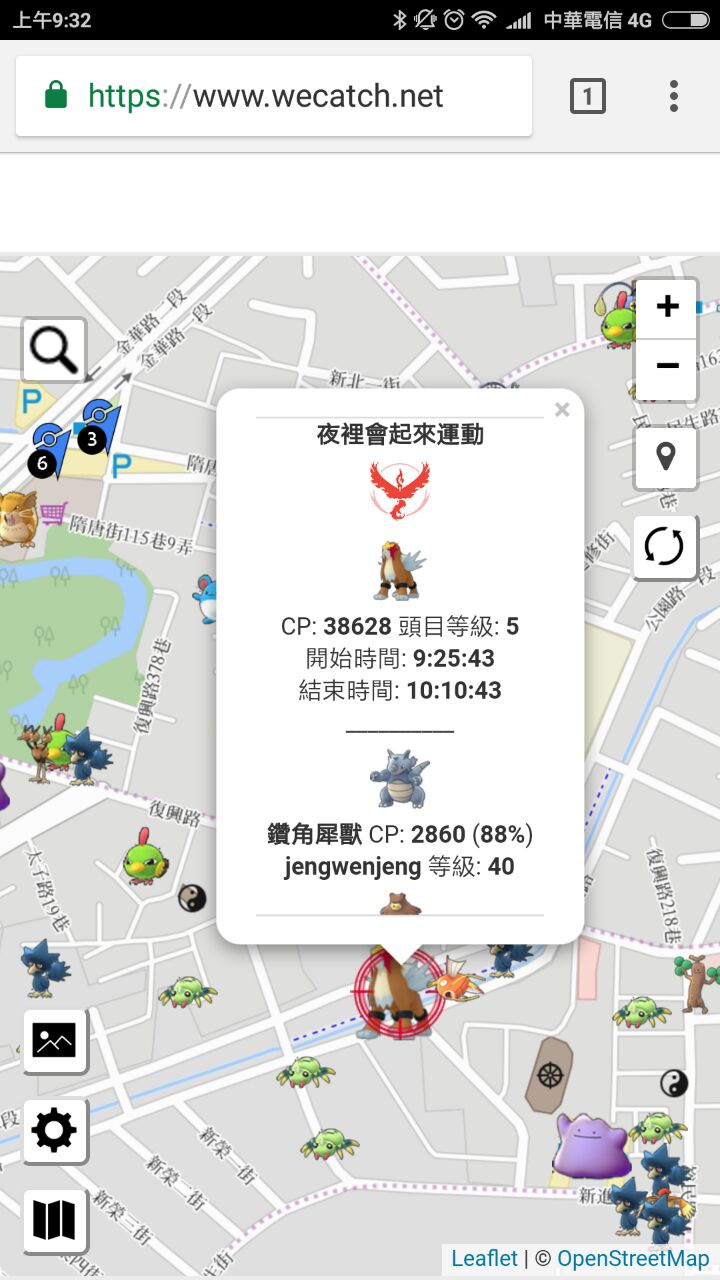Open the map settings gear

[54, 1130]
